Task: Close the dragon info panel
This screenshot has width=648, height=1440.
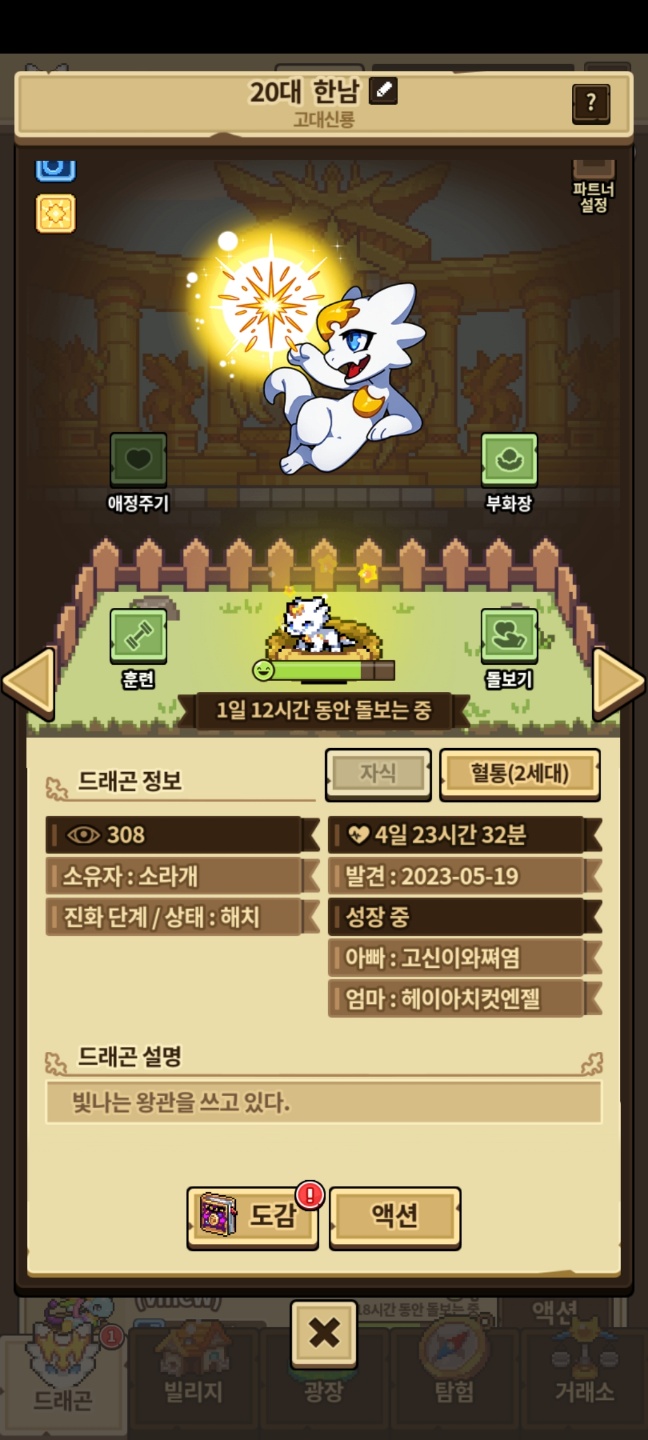Action: pos(324,1334)
